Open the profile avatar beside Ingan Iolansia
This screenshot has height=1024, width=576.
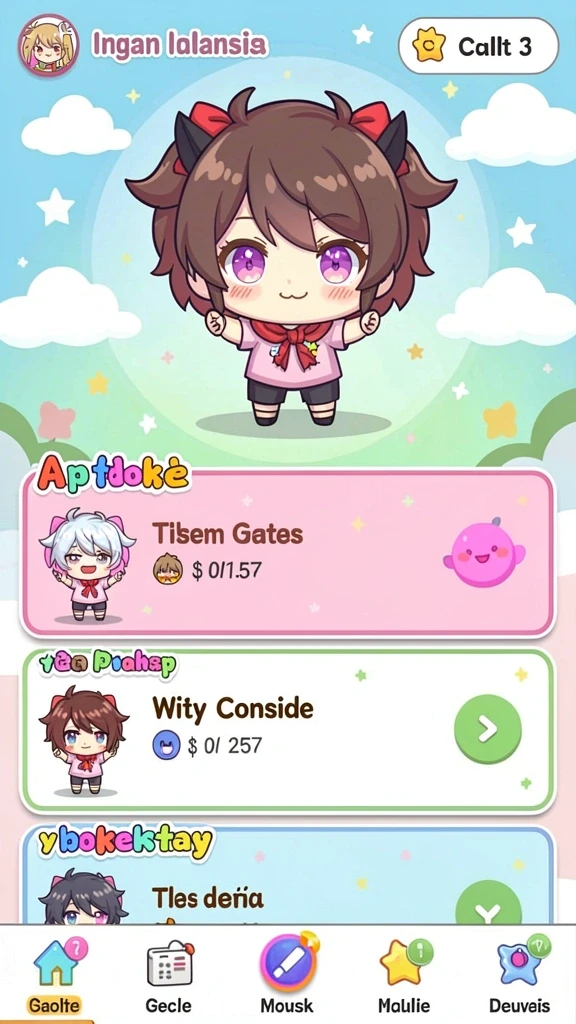48,46
